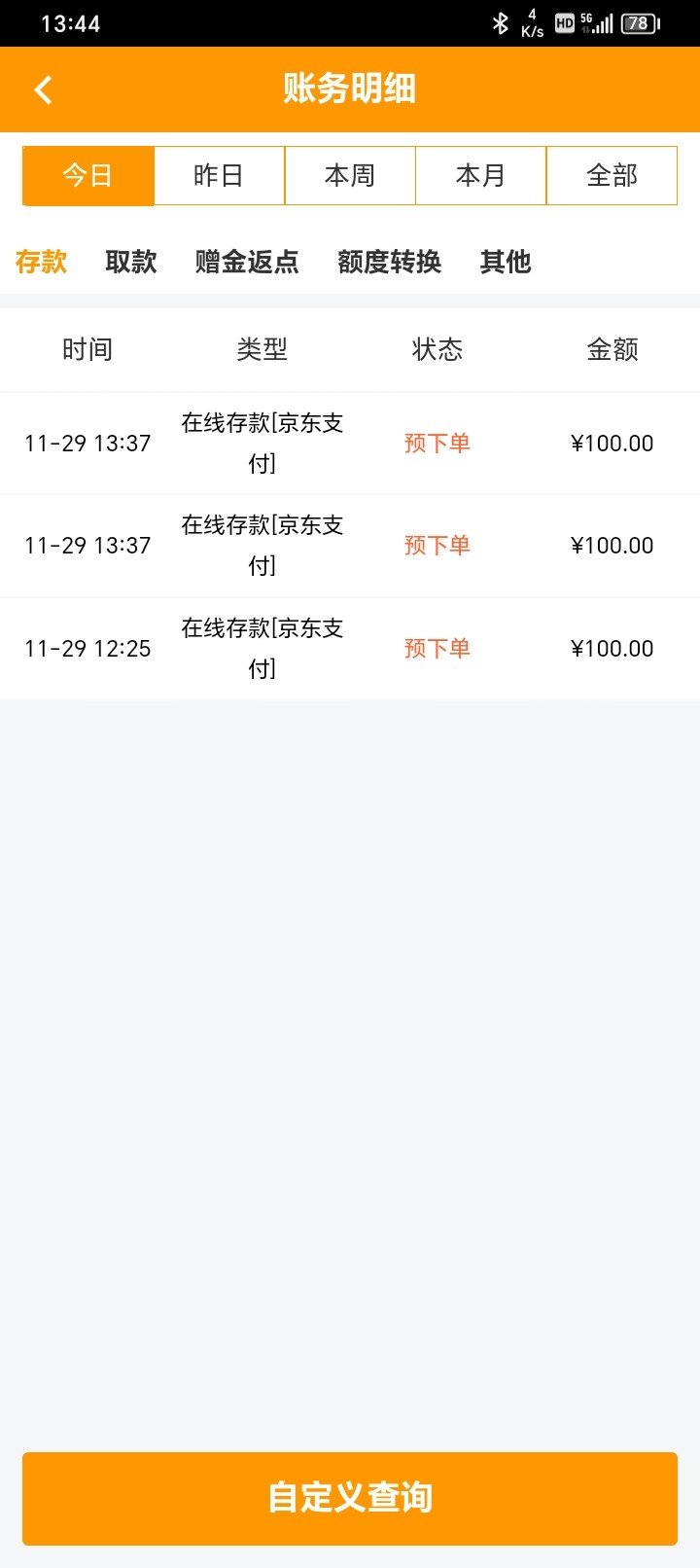This screenshot has height=1568, width=700.
Task: Tap the network speed indicator 4 K/s
Action: coord(531,21)
